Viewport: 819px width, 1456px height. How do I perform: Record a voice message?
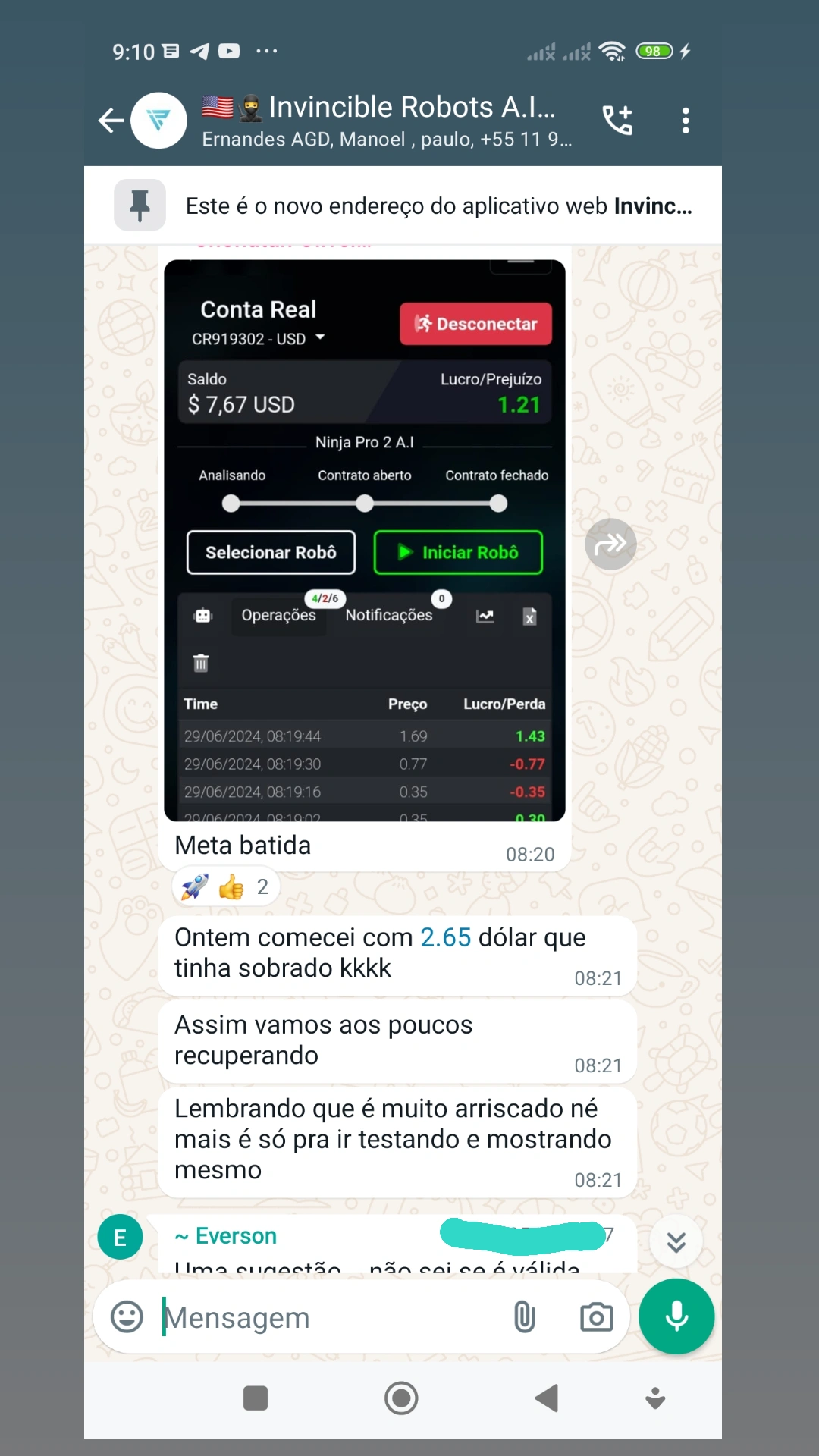point(676,1316)
